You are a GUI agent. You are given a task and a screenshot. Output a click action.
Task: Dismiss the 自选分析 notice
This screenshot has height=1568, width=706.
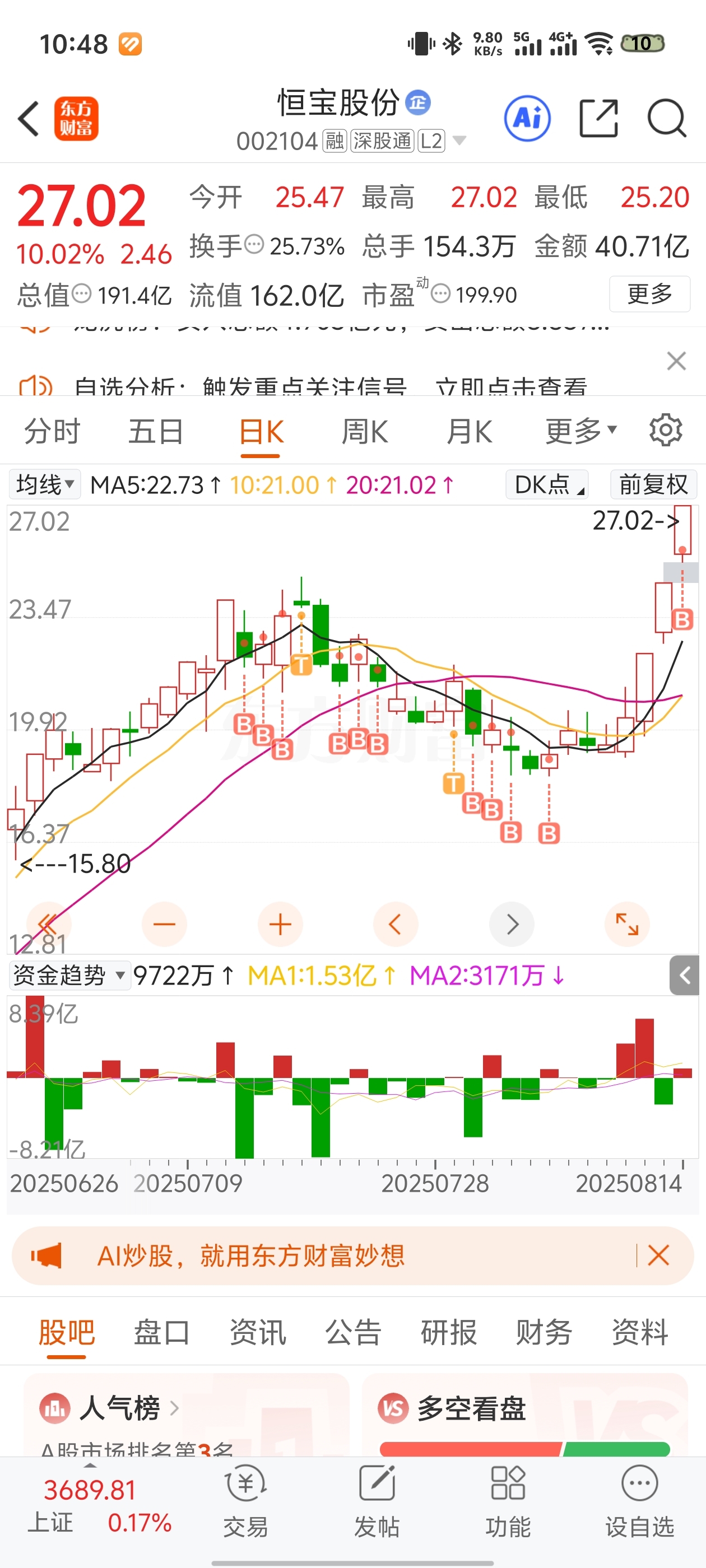coord(676,361)
